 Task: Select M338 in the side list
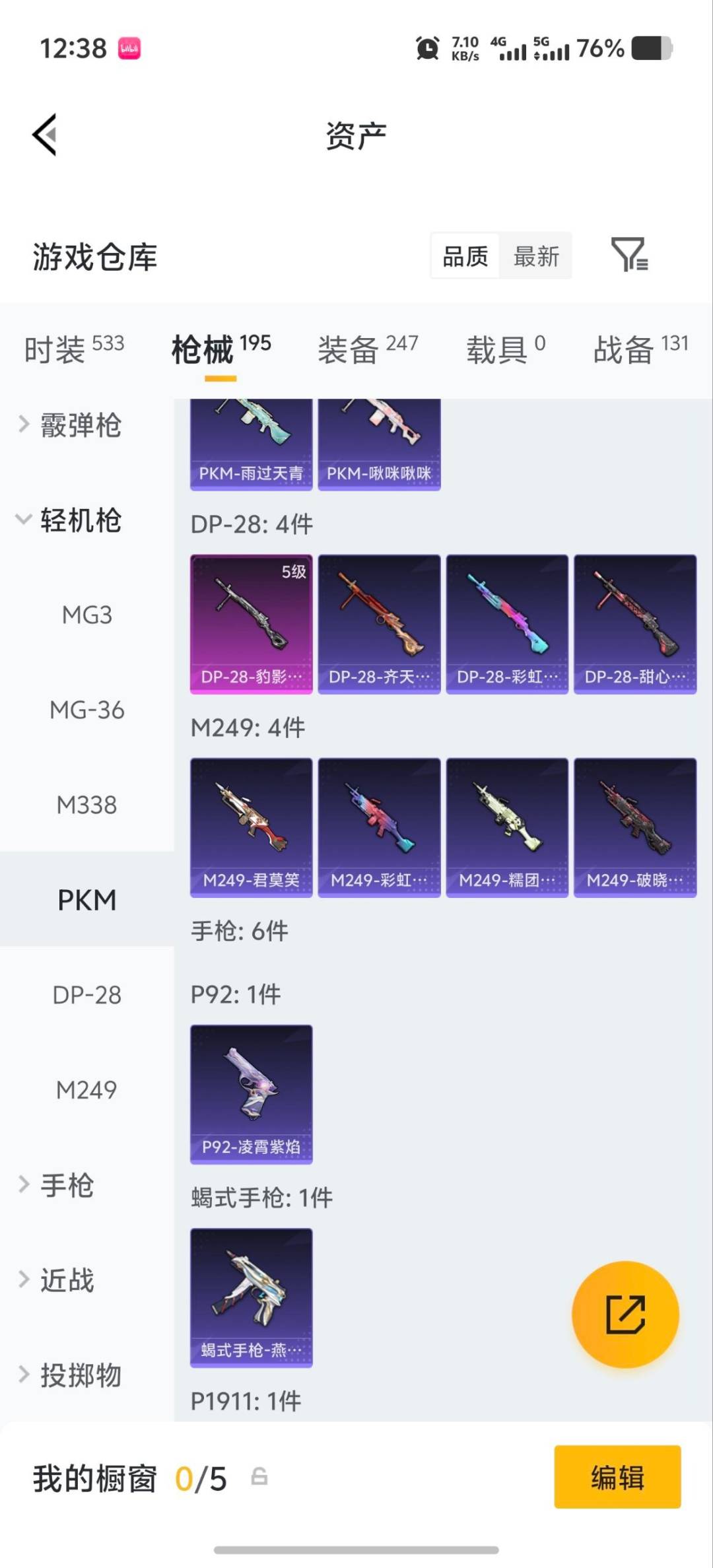pyautogui.click(x=87, y=805)
